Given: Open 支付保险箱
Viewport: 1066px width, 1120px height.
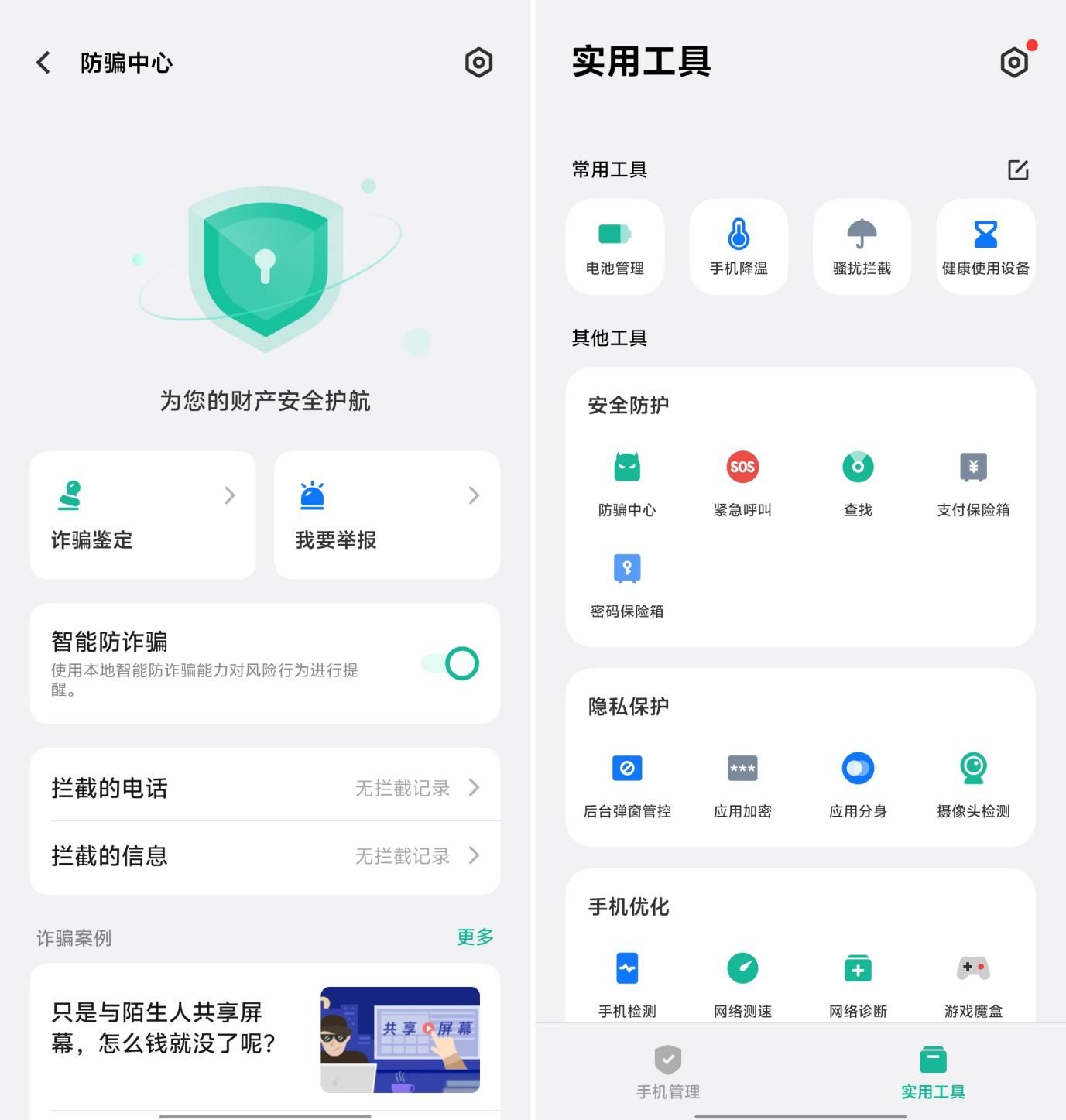Looking at the screenshot, I should (973, 481).
